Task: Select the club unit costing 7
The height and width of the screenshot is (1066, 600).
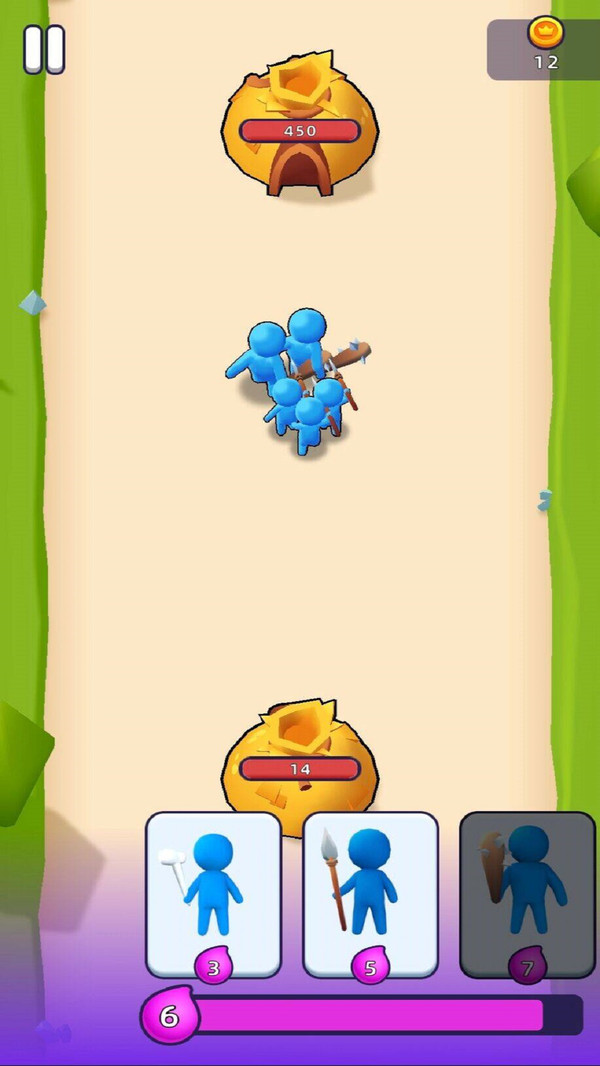Action: coord(527,892)
